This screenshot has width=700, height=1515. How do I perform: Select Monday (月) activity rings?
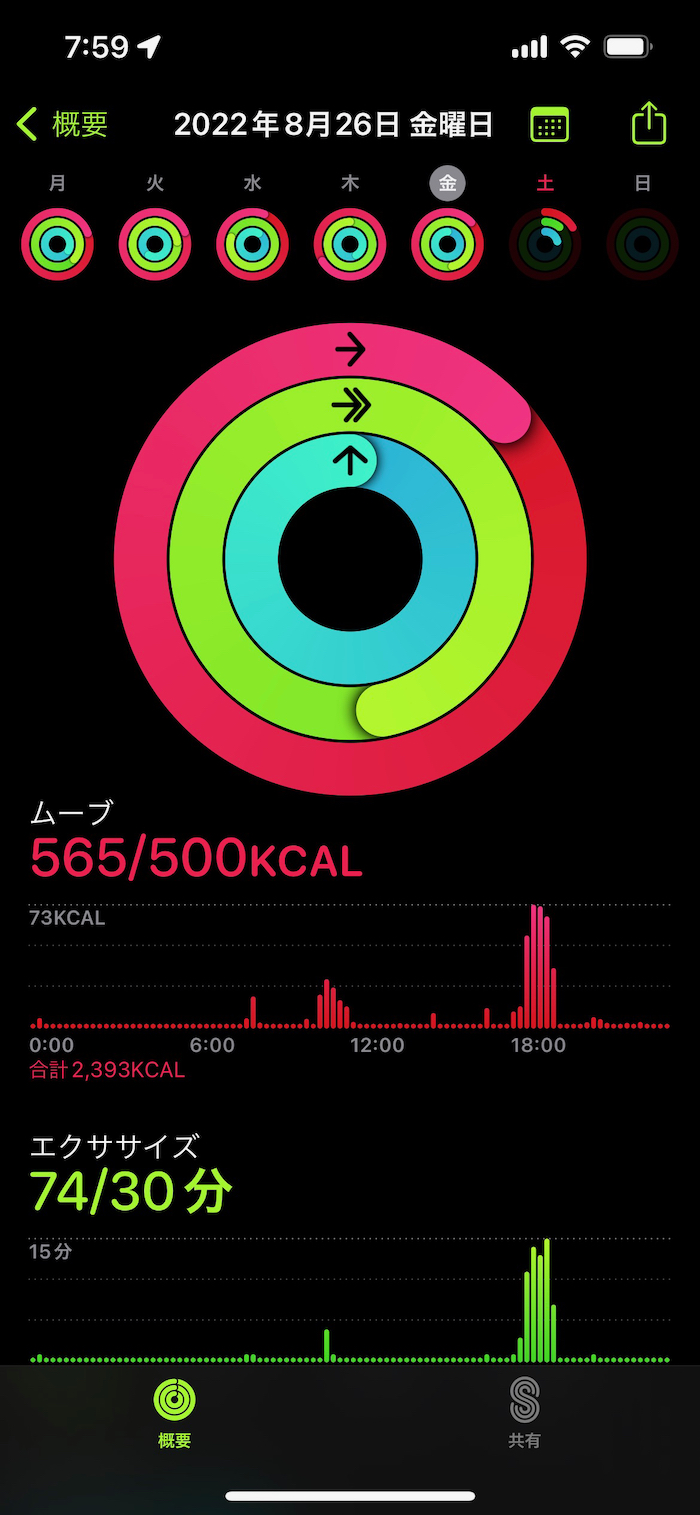pos(57,243)
